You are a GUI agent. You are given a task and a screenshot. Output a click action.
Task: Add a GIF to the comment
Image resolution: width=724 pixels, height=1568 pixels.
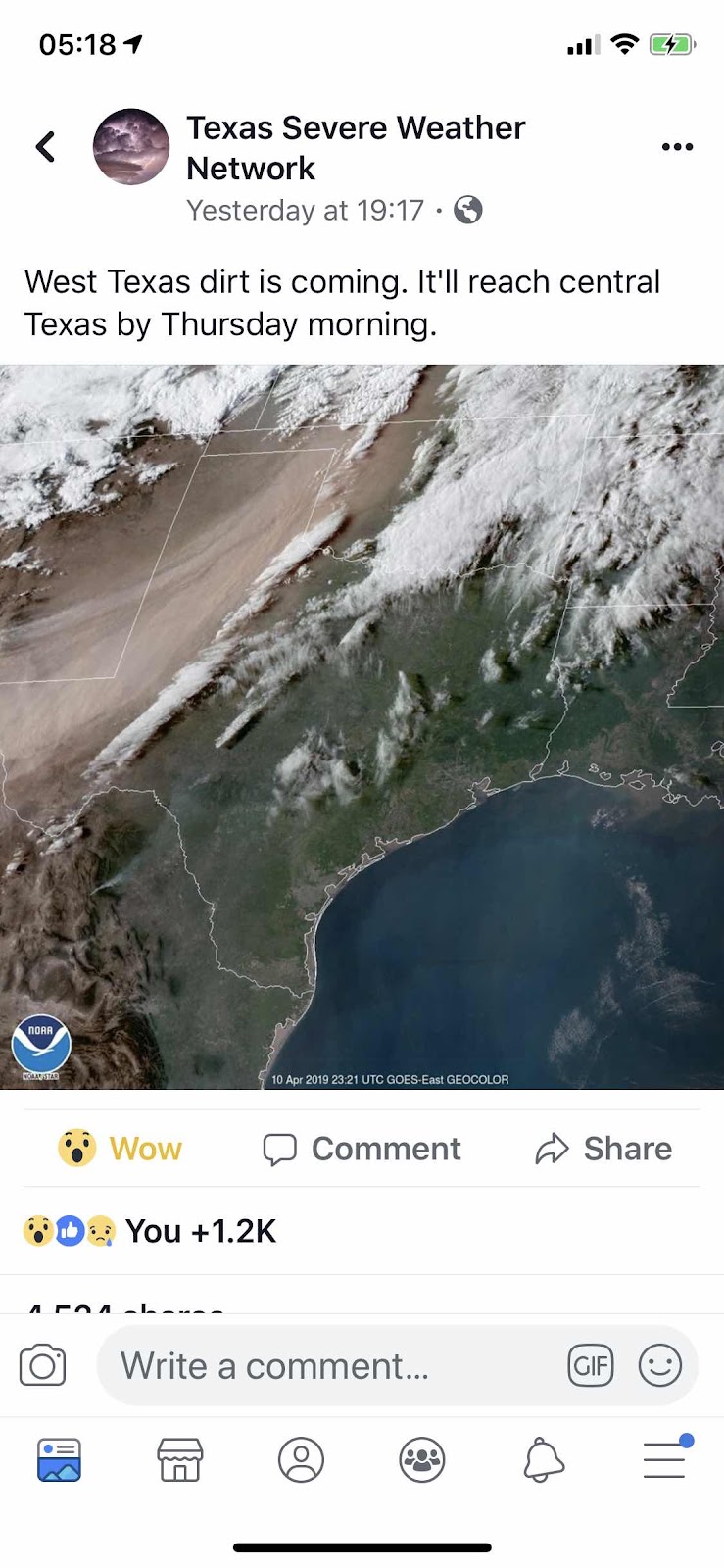point(591,1366)
